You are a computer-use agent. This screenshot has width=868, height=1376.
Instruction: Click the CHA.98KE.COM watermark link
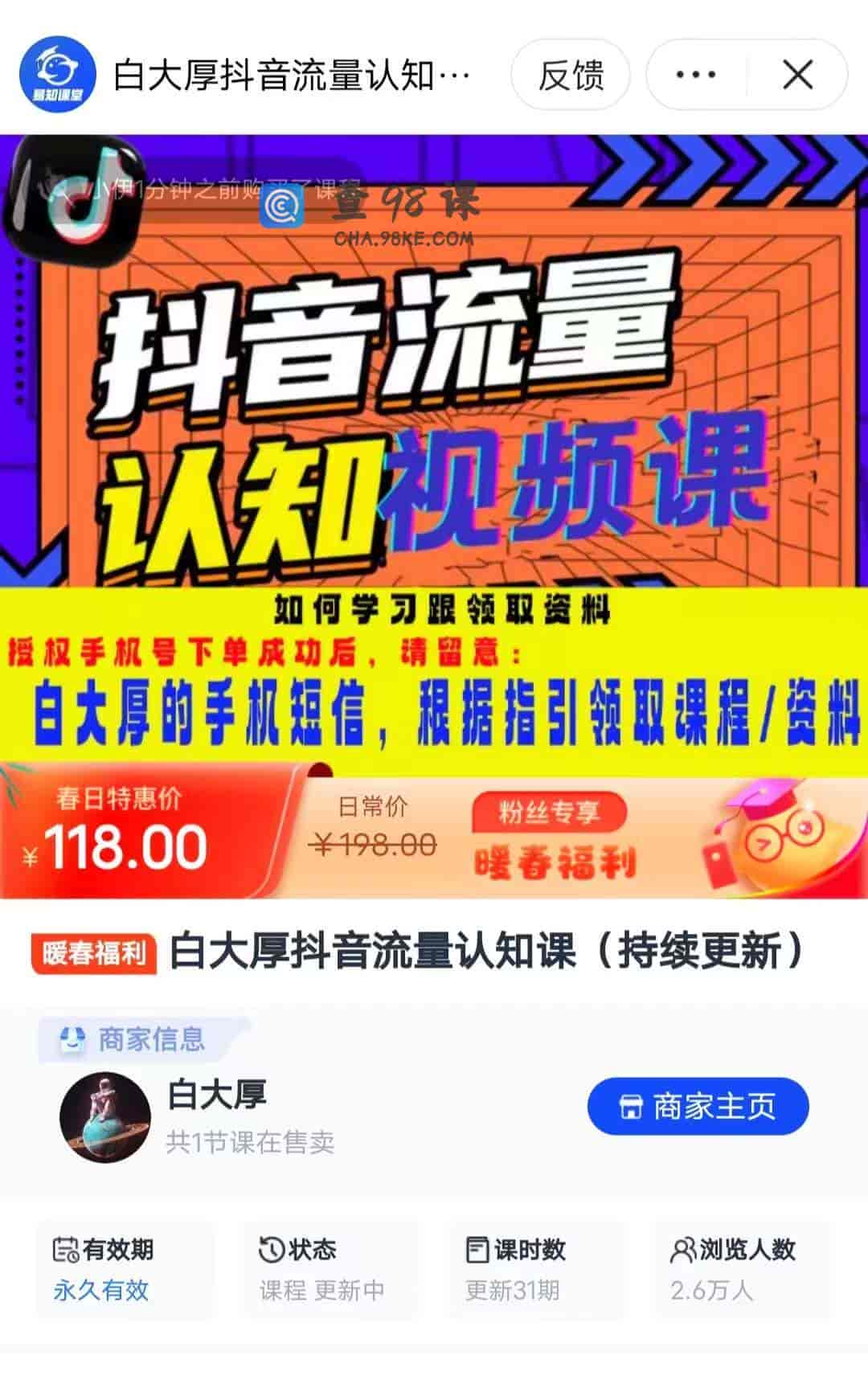[x=403, y=238]
